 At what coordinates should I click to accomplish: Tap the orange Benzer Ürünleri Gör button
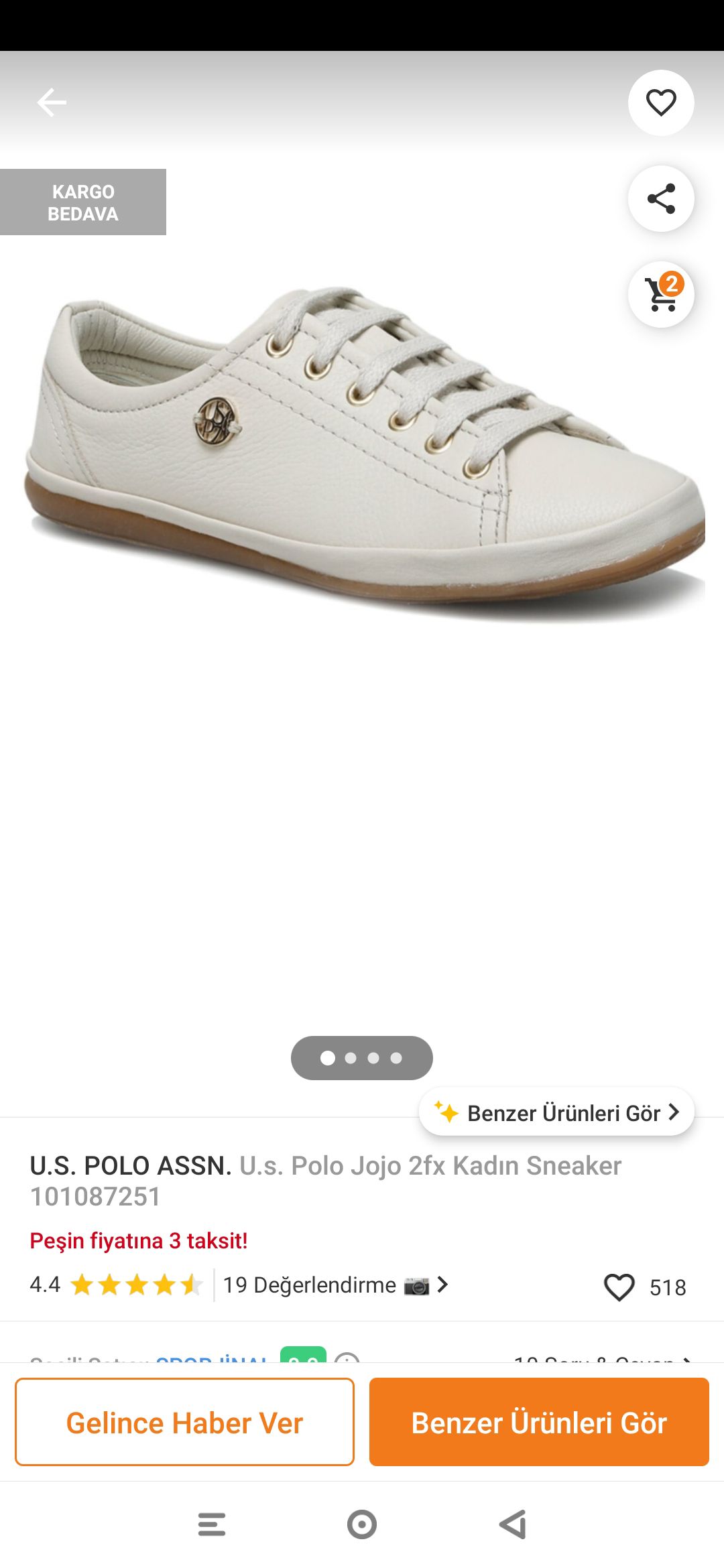539,1422
